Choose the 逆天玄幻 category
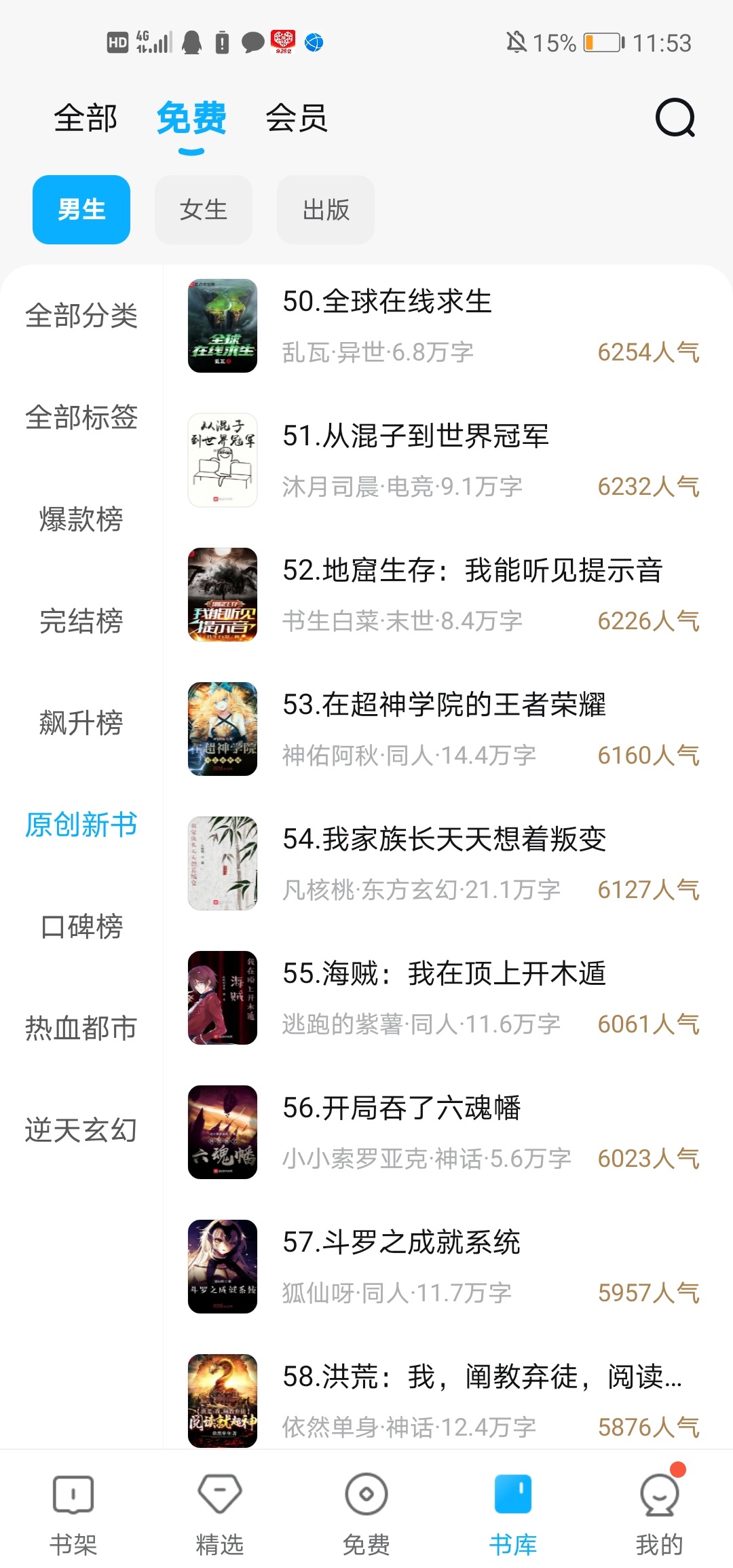The width and height of the screenshot is (733, 1568). click(81, 1130)
